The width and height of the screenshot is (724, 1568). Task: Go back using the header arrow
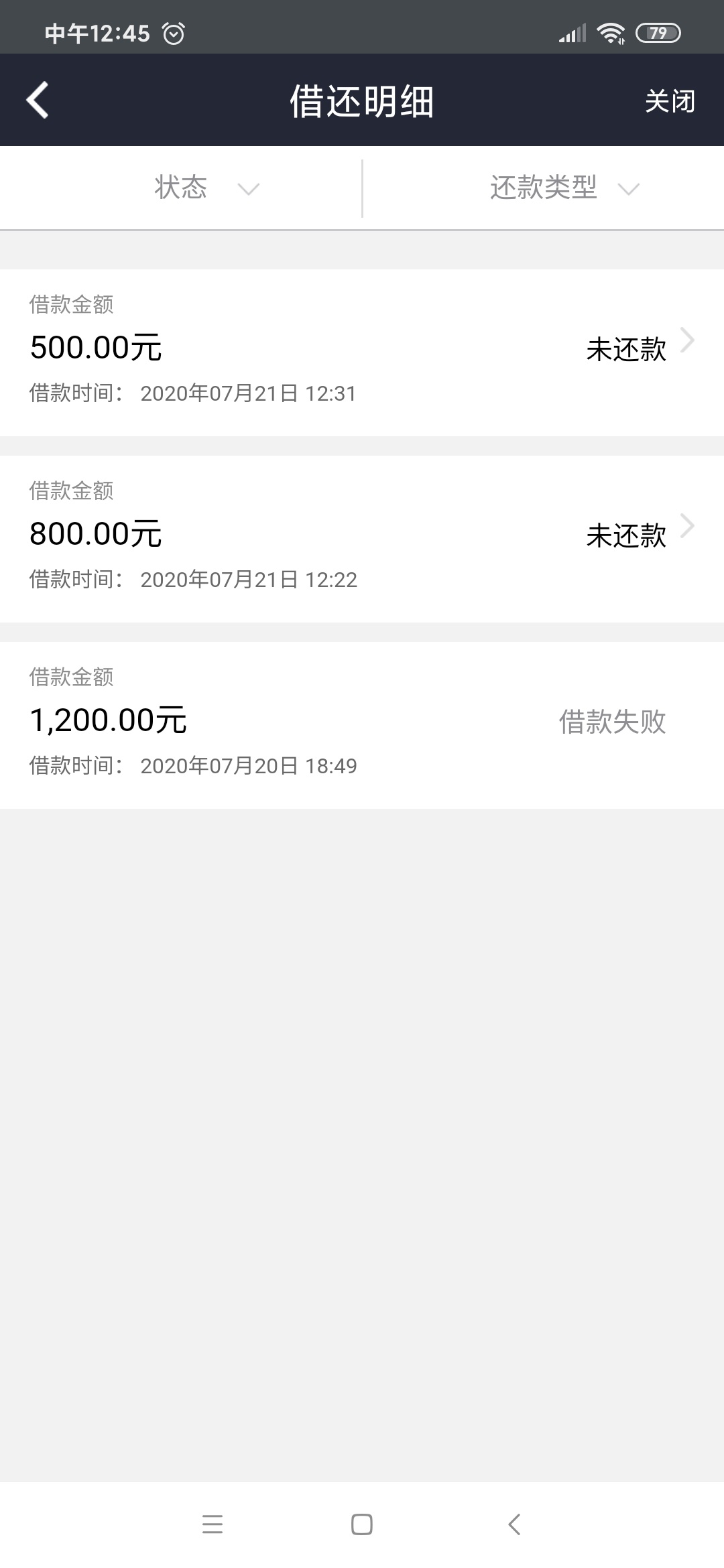click(x=38, y=101)
